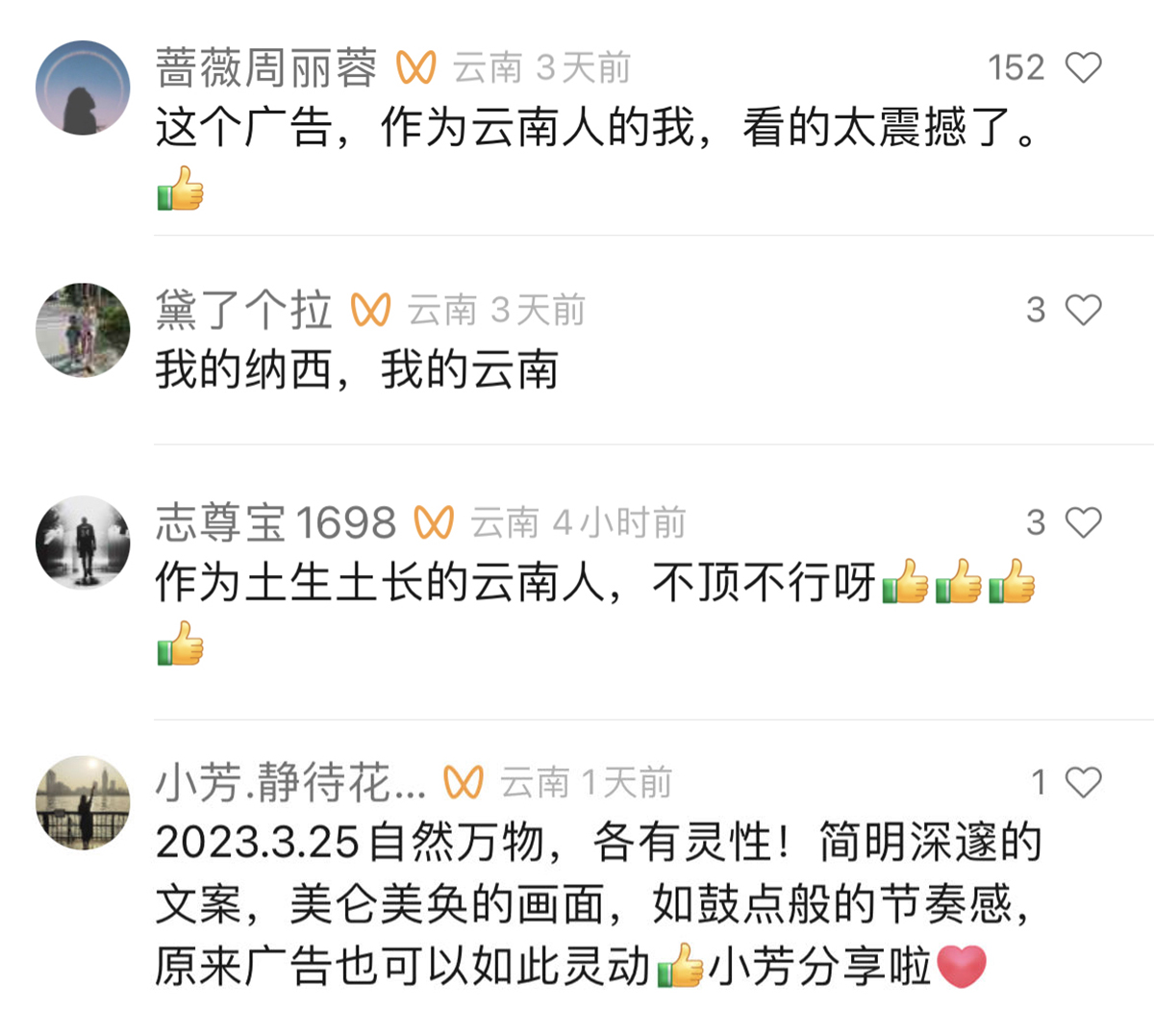Open 蔷薇周丽蓉's profile avatar
This screenshot has height=1036, width=1154.
click(x=83, y=88)
